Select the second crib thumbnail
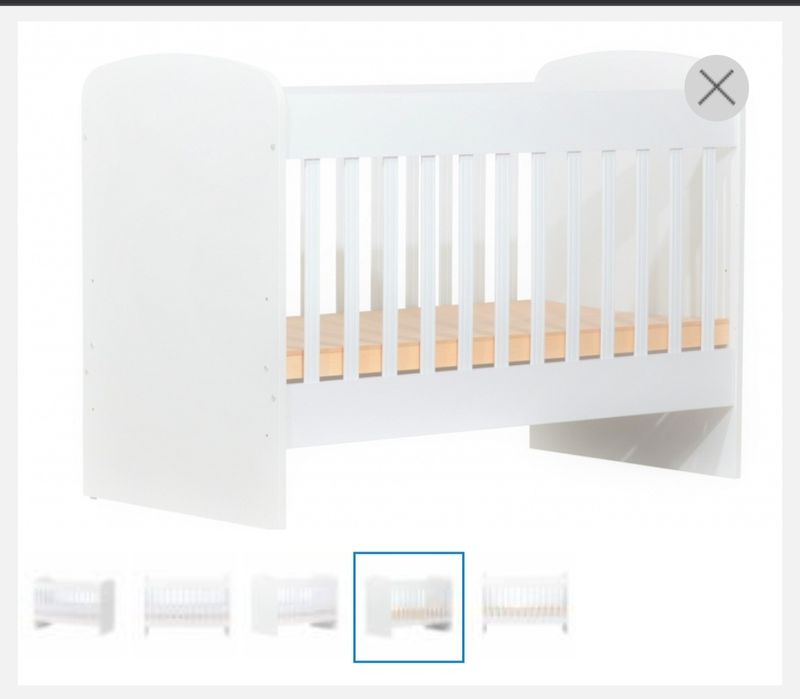 [186, 603]
